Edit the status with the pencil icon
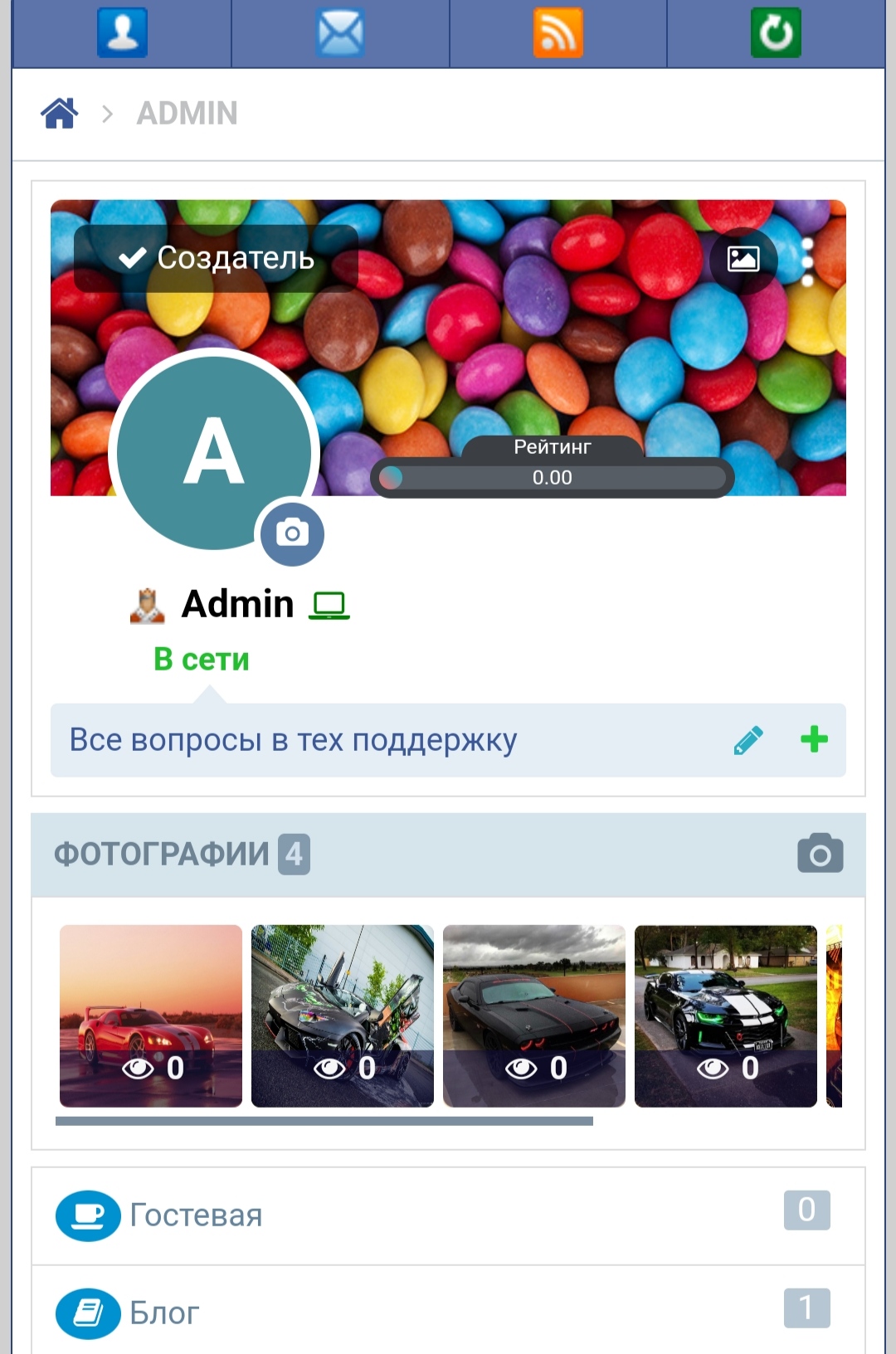Screen dimensions: 896x1354 click(748, 740)
